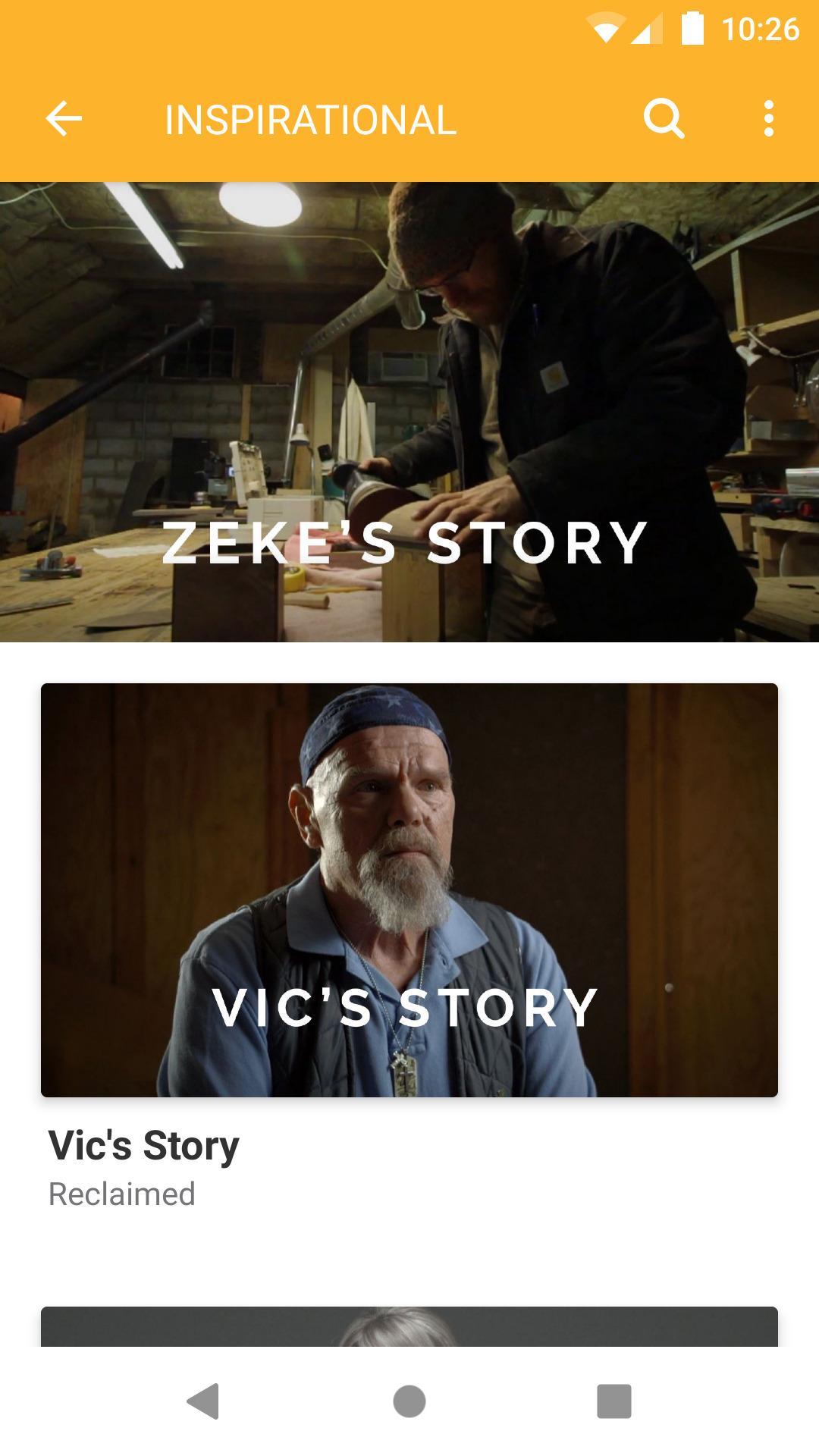Viewport: 819px width, 1456px height.
Task: Open the Vic's Story card
Action: [x=409, y=890]
